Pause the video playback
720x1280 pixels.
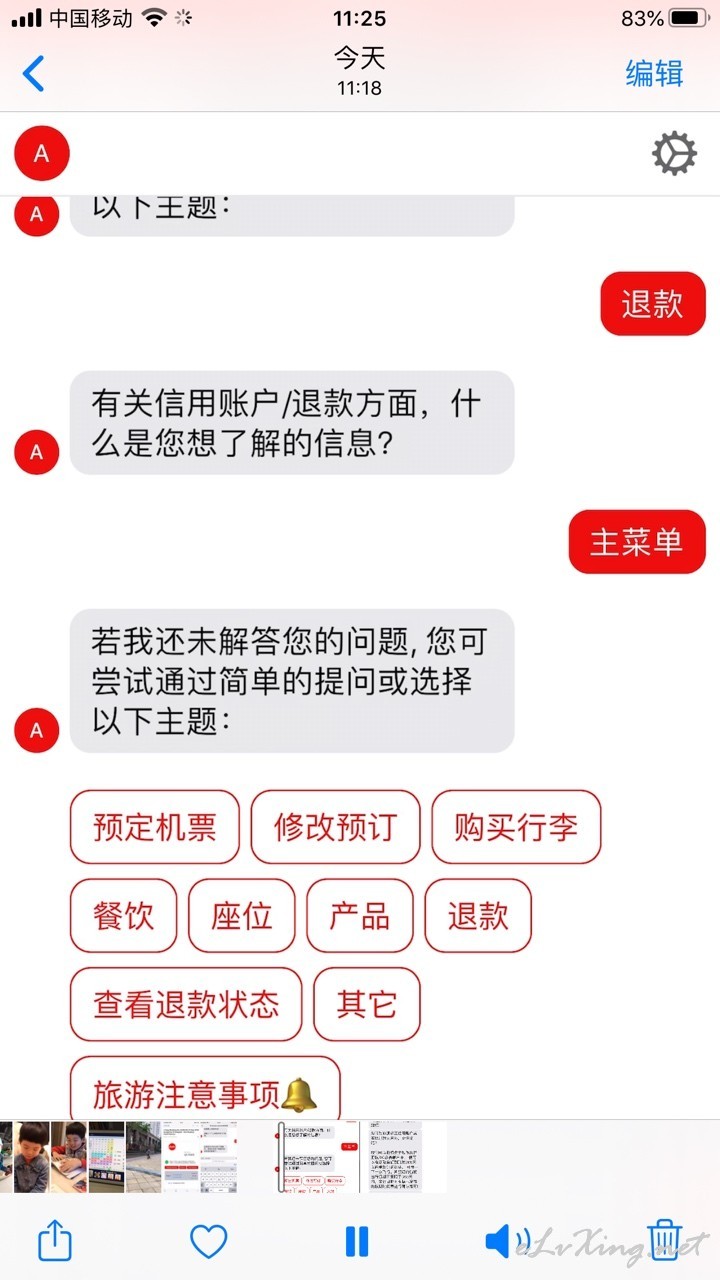(x=357, y=1241)
